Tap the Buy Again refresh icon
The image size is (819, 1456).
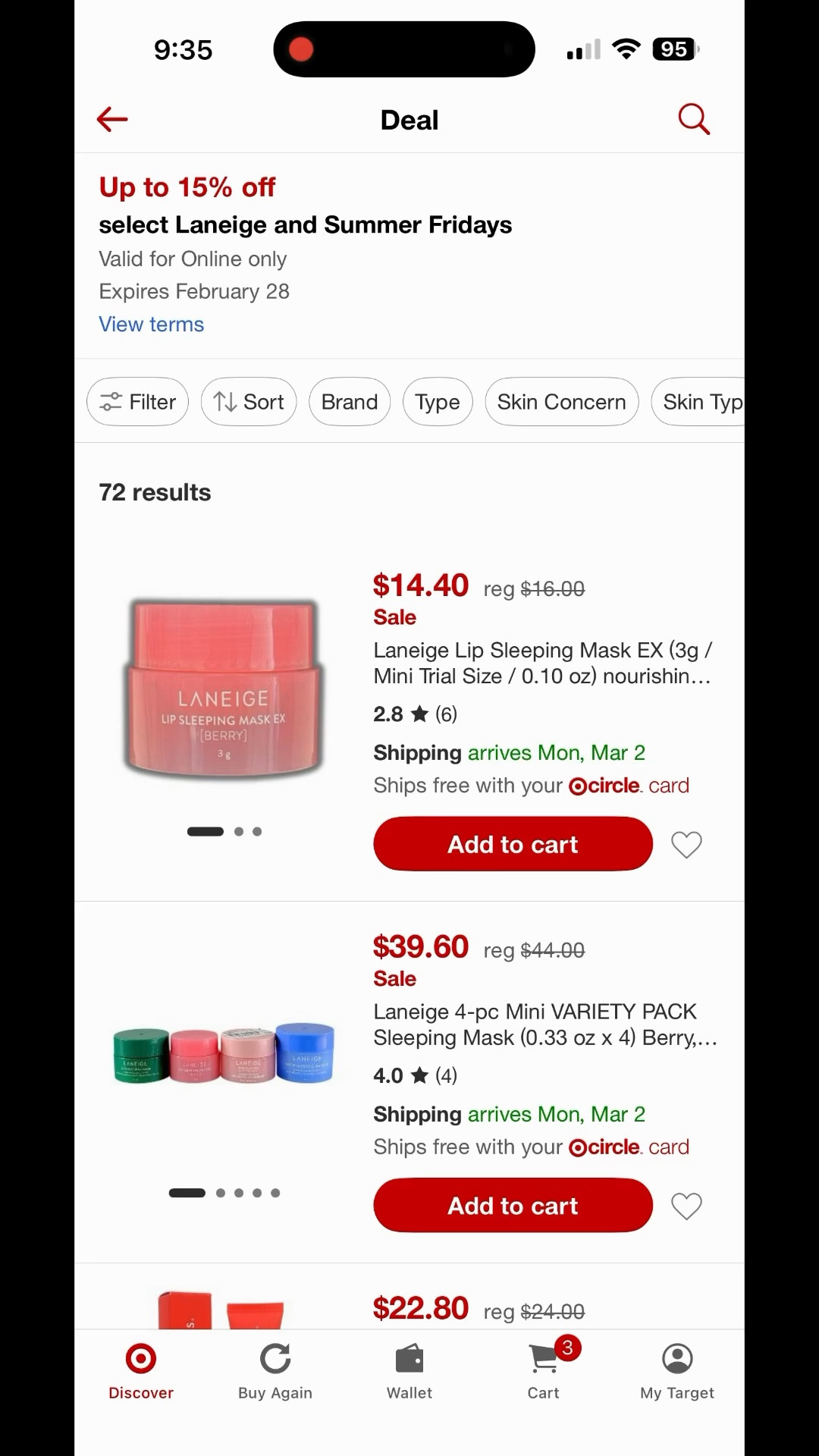[x=275, y=1359]
